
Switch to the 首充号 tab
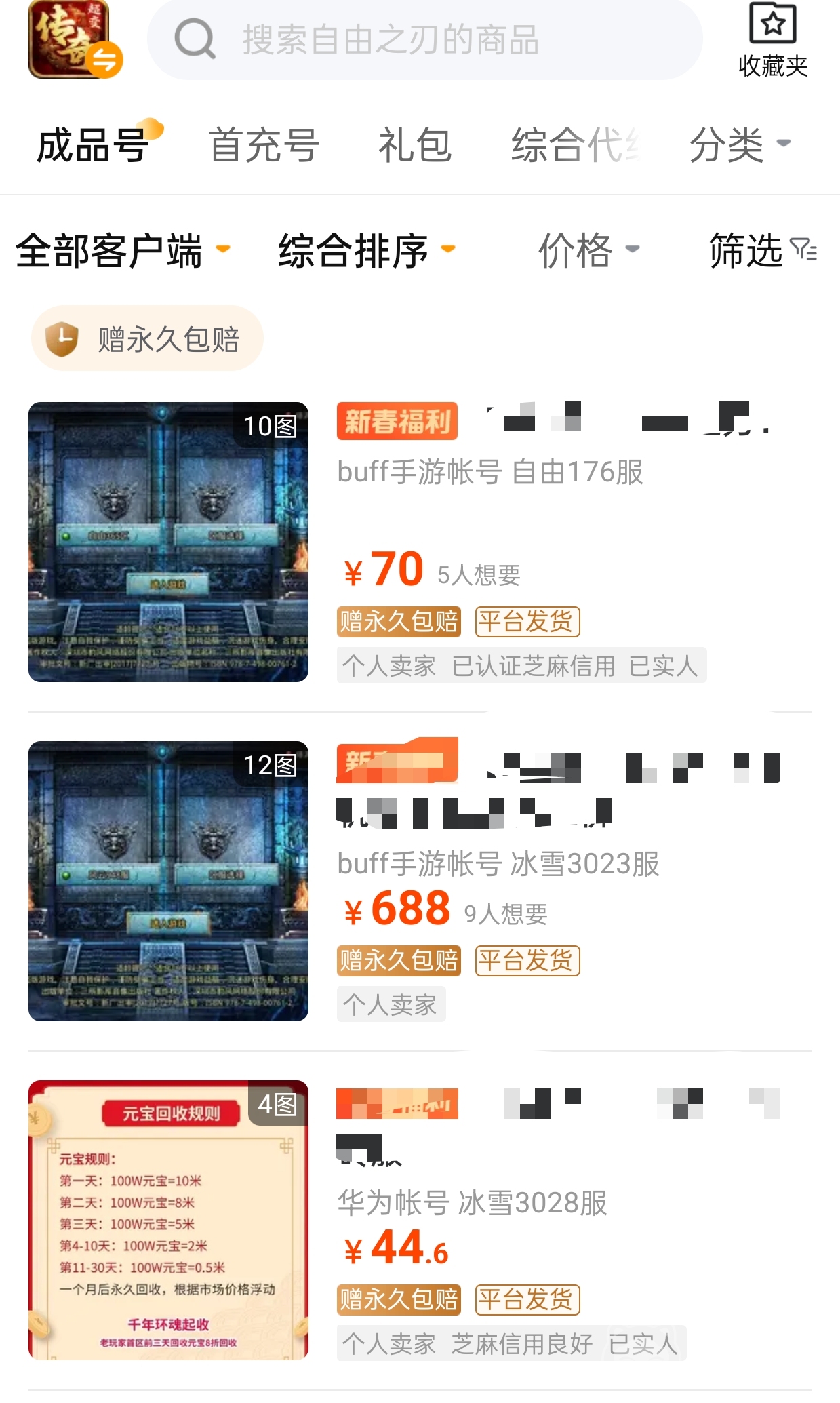click(x=264, y=145)
